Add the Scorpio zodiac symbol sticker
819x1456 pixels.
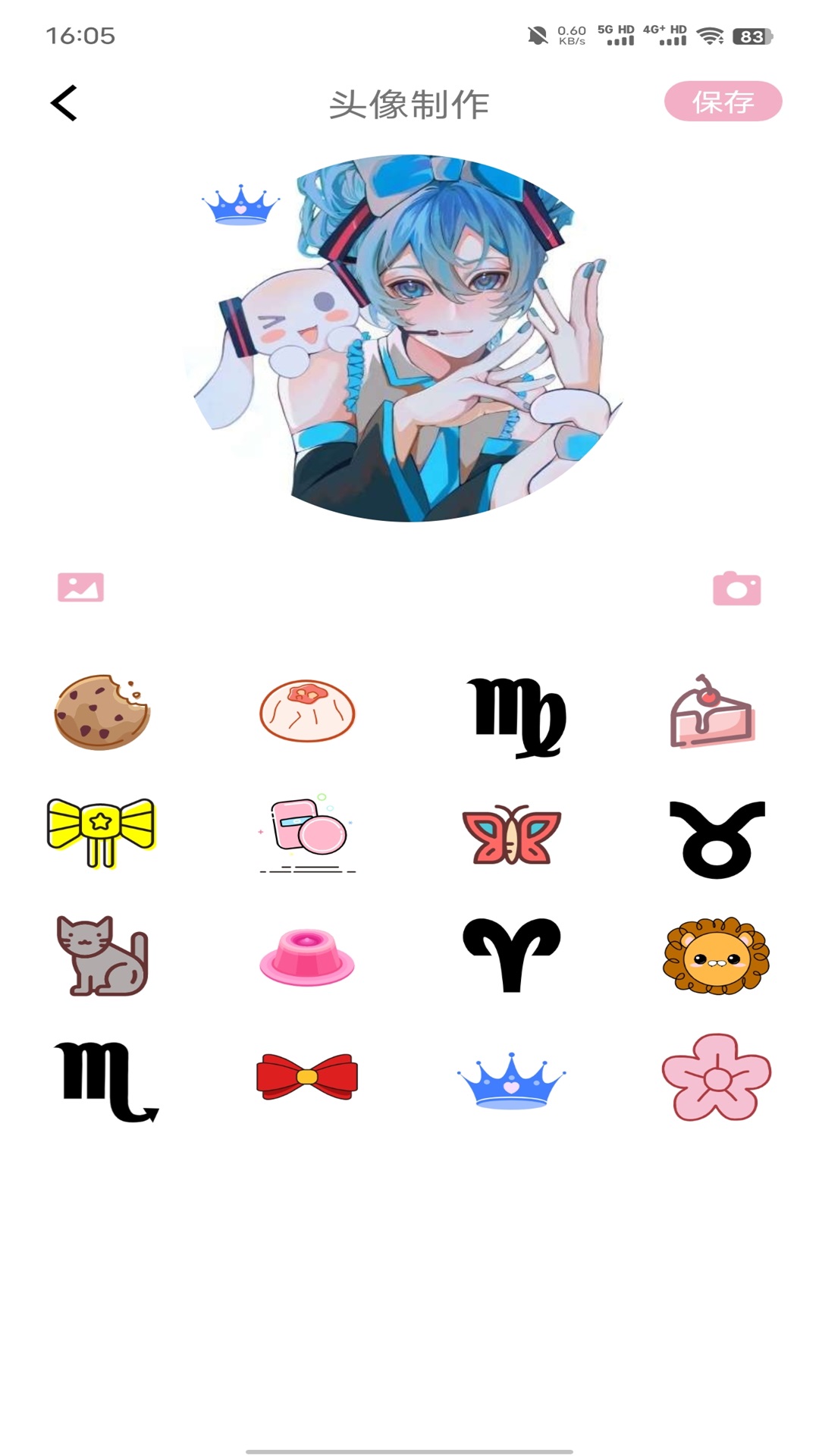click(x=105, y=1081)
